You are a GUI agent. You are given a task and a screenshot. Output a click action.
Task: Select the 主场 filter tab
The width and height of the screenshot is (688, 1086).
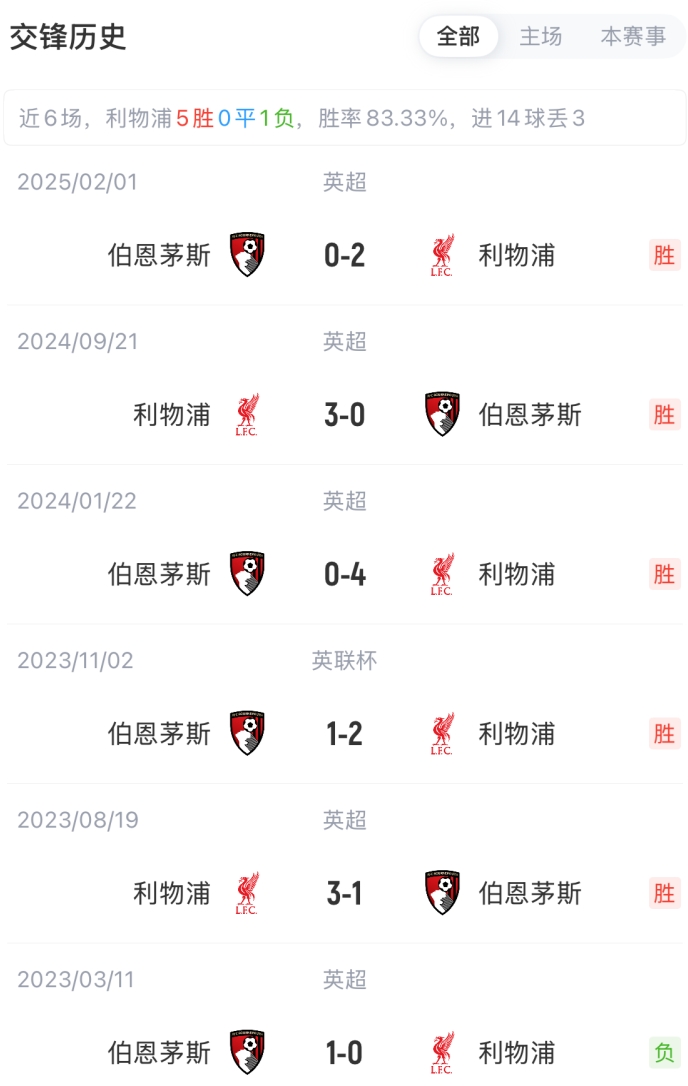pos(540,37)
